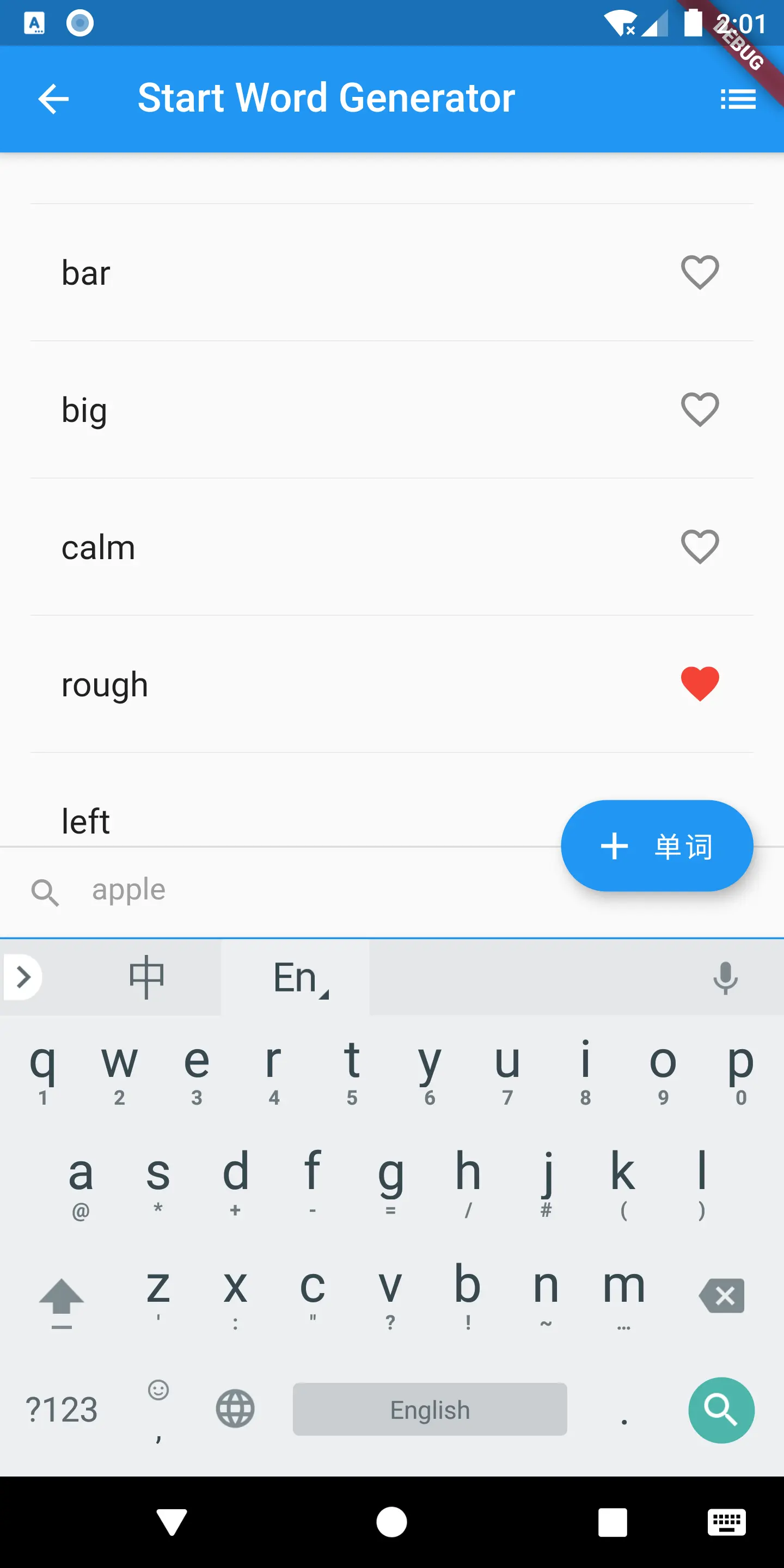Image resolution: width=784 pixels, height=1568 pixels.
Task: Open the saved list icon
Action: [x=738, y=99]
